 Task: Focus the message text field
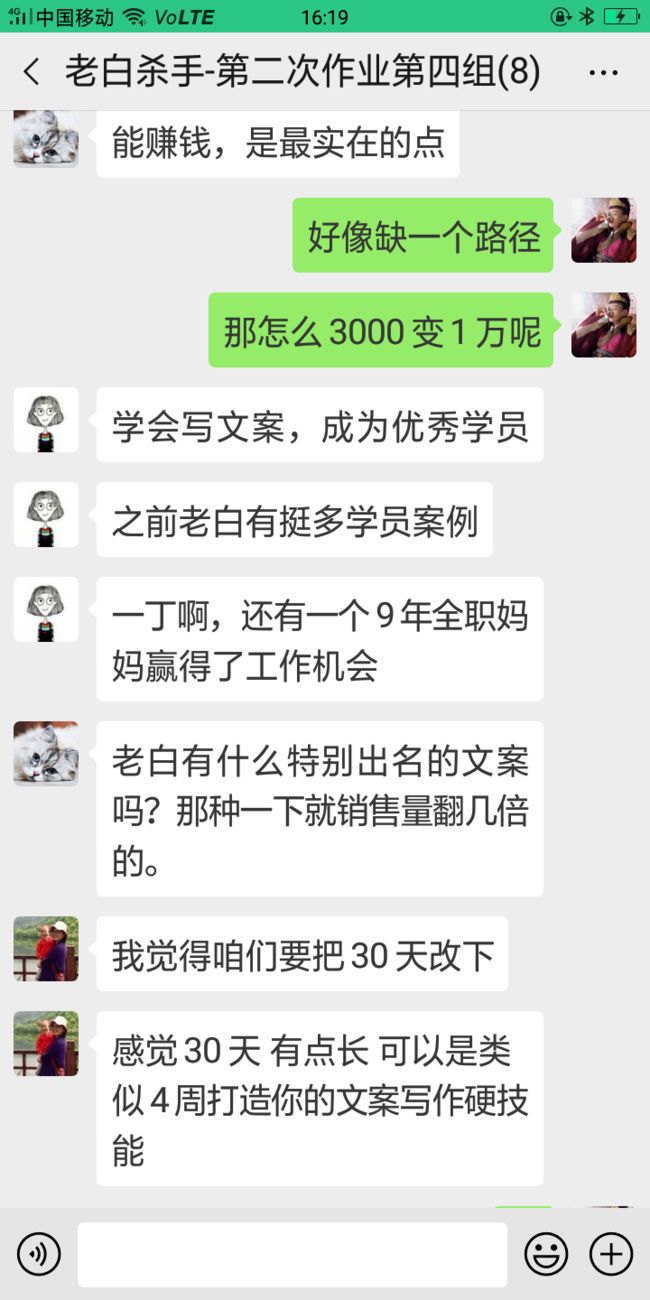point(292,1254)
